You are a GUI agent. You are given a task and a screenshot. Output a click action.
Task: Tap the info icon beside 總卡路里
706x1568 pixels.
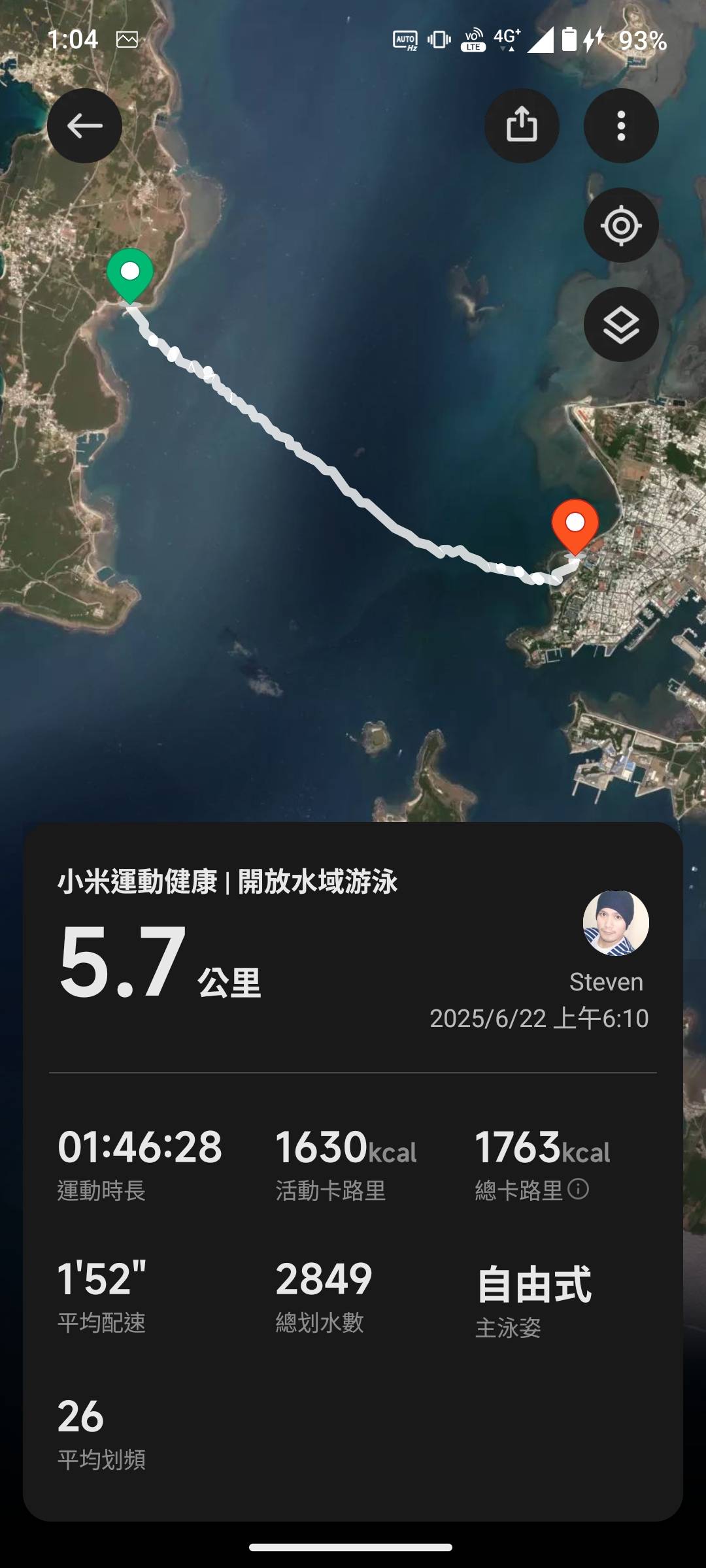click(x=579, y=1188)
